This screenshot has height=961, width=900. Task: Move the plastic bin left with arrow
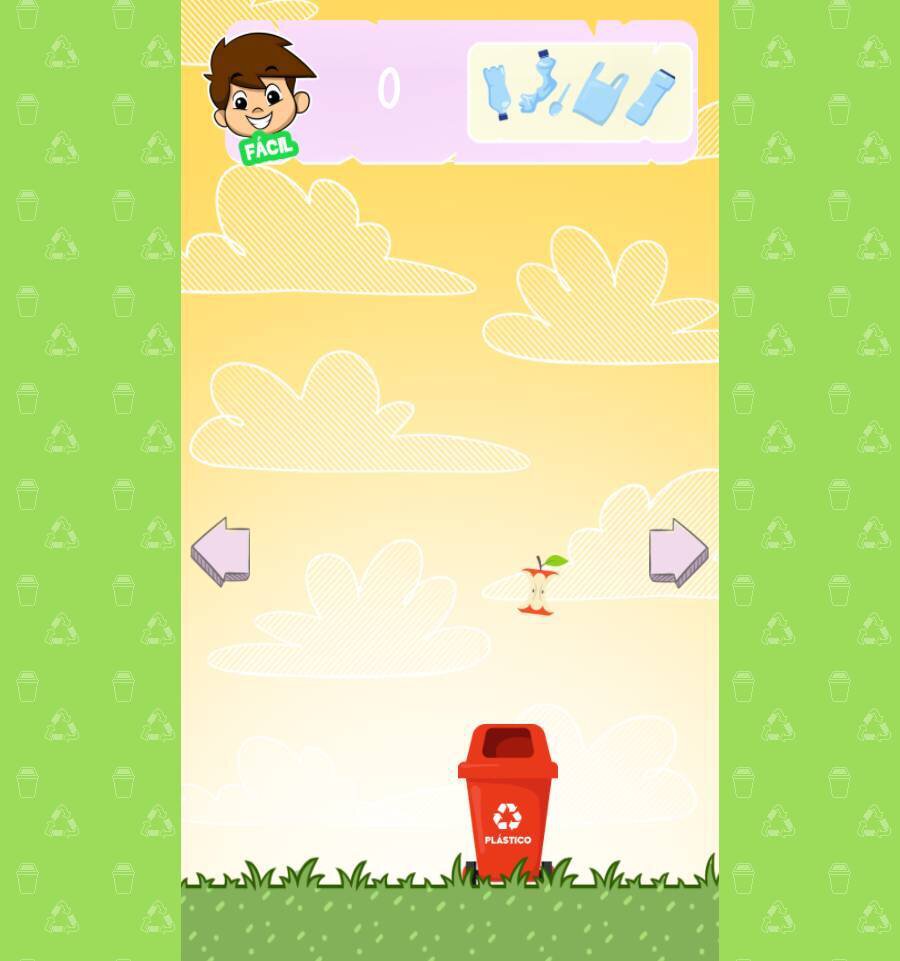tap(221, 551)
